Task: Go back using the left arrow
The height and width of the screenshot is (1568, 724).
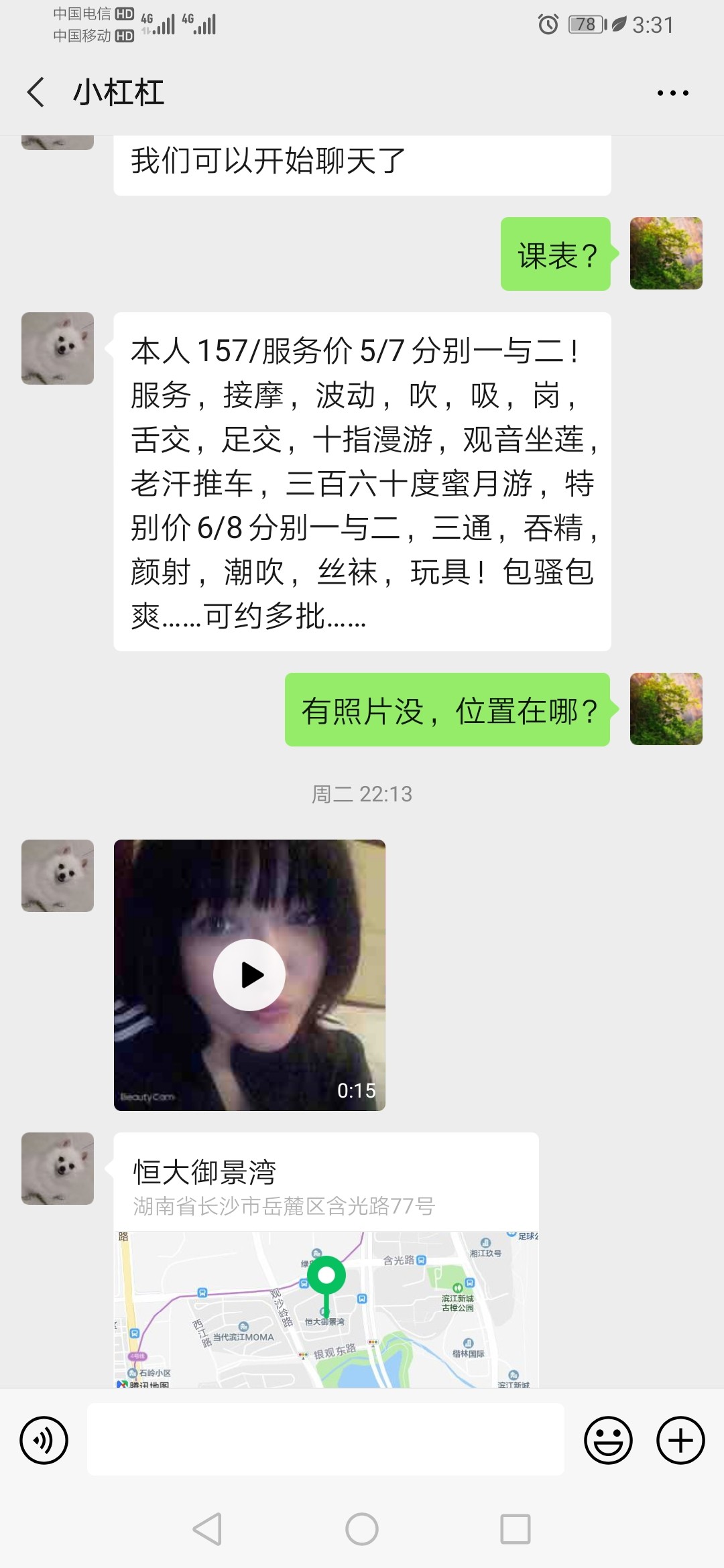Action: (36, 94)
